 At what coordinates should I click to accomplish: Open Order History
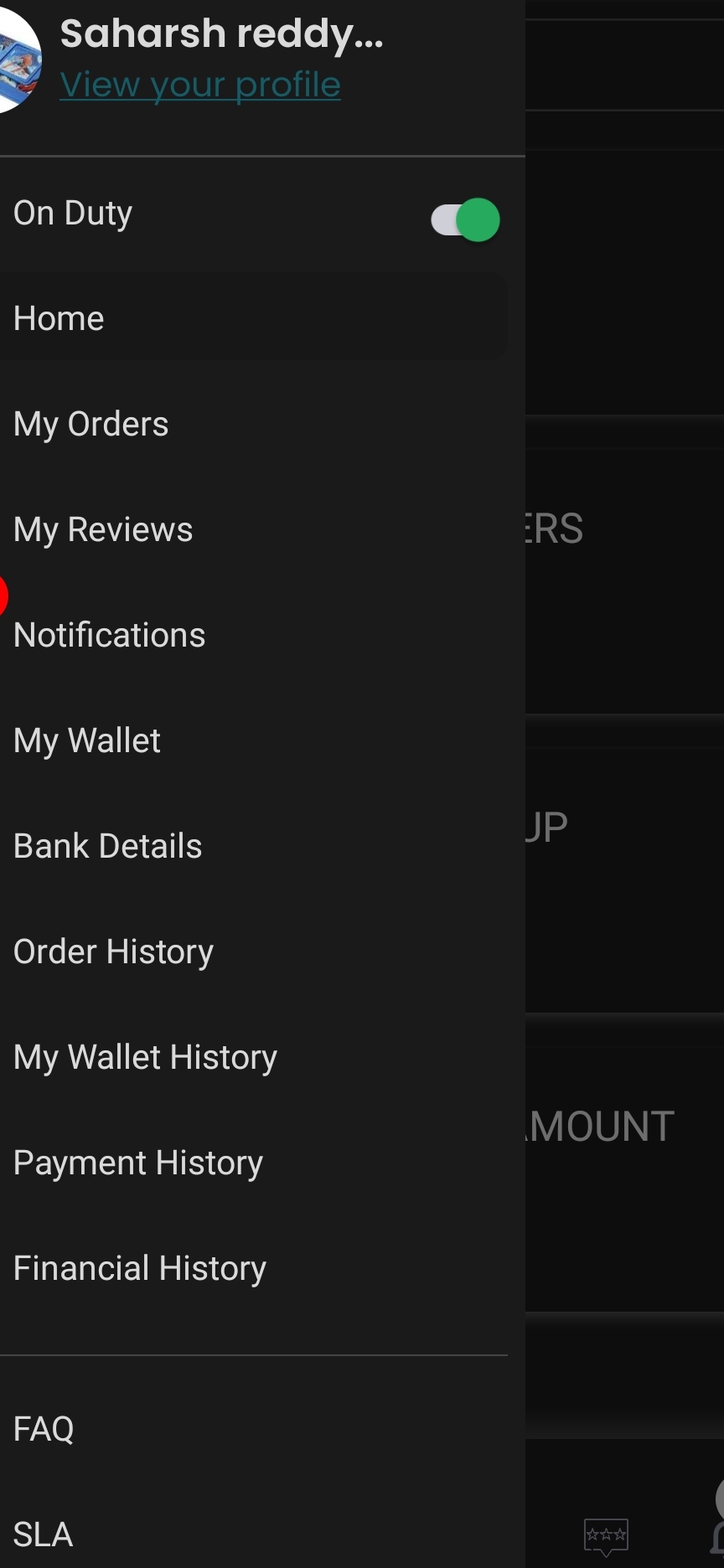[x=253, y=952]
